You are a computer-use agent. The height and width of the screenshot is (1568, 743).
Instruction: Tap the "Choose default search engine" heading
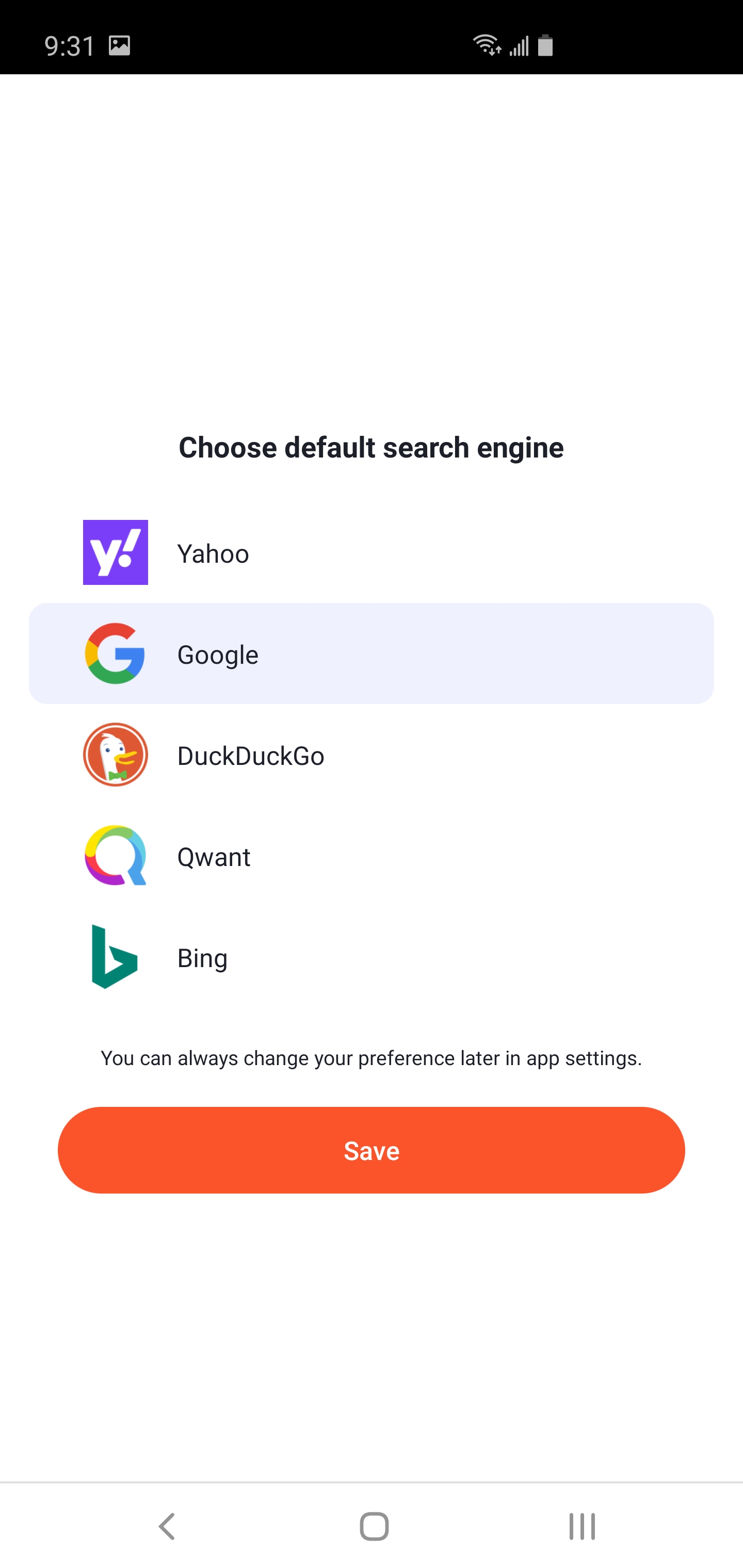[371, 447]
